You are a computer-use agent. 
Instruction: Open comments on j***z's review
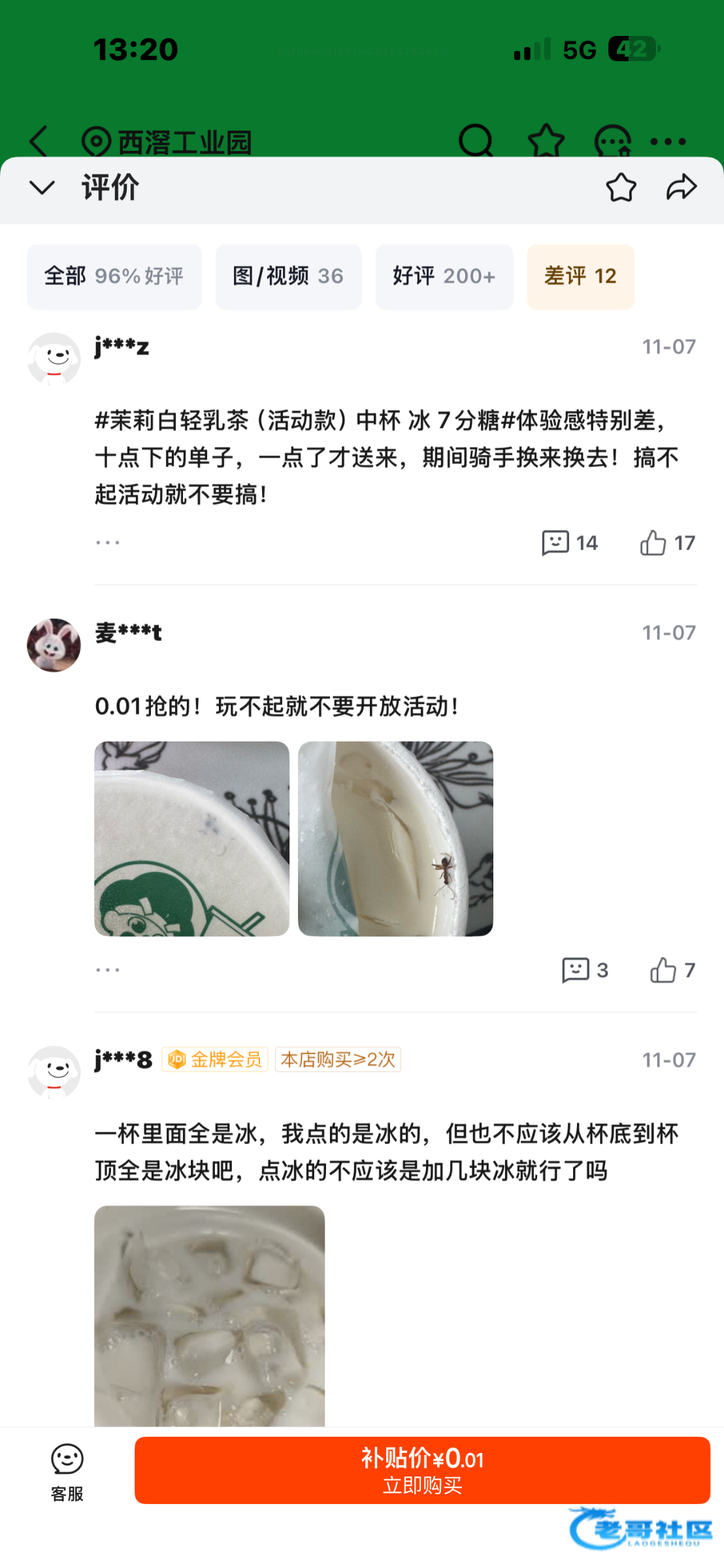tap(570, 543)
